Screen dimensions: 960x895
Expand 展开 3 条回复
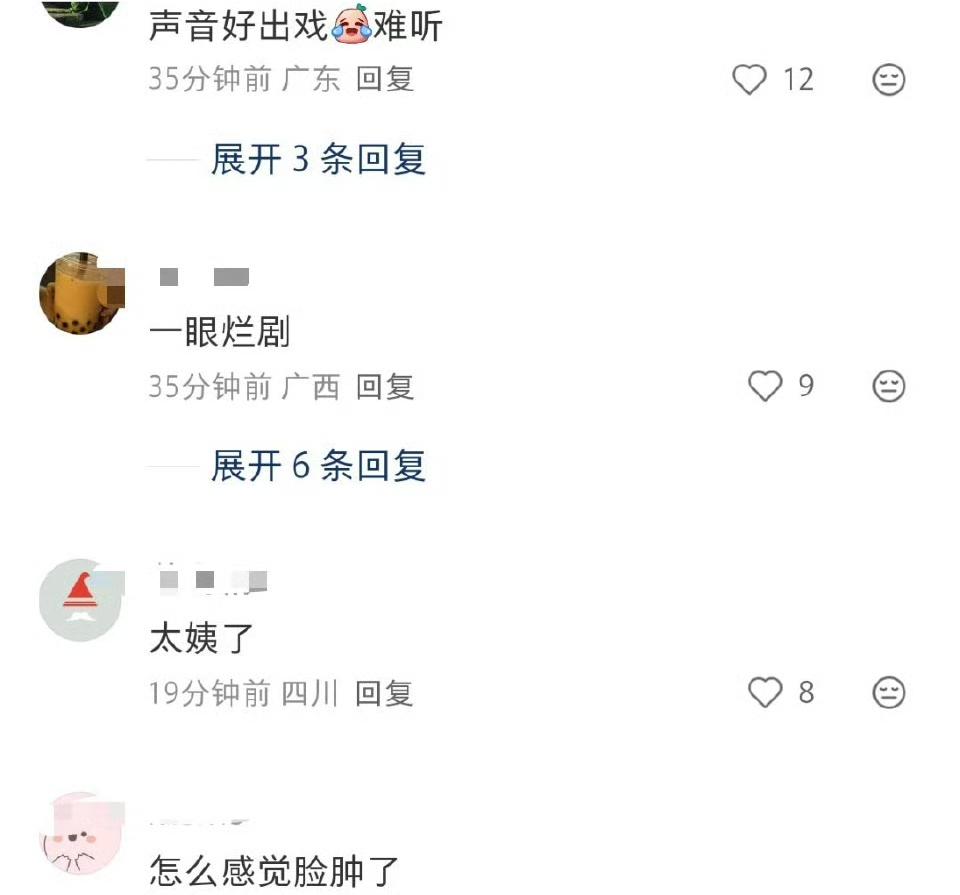click(x=318, y=160)
